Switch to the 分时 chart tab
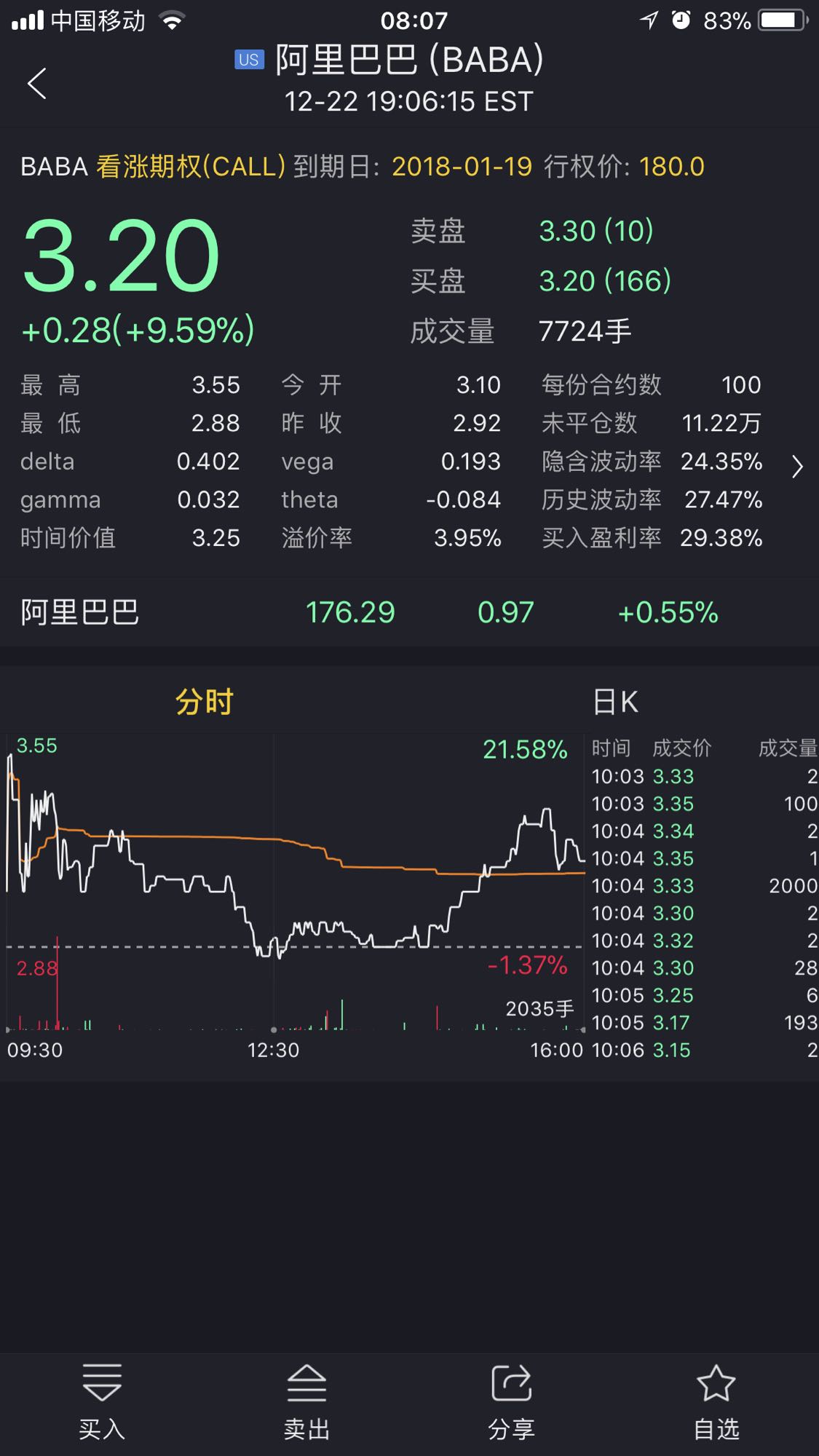The height and width of the screenshot is (1456, 819). pyautogui.click(x=204, y=703)
